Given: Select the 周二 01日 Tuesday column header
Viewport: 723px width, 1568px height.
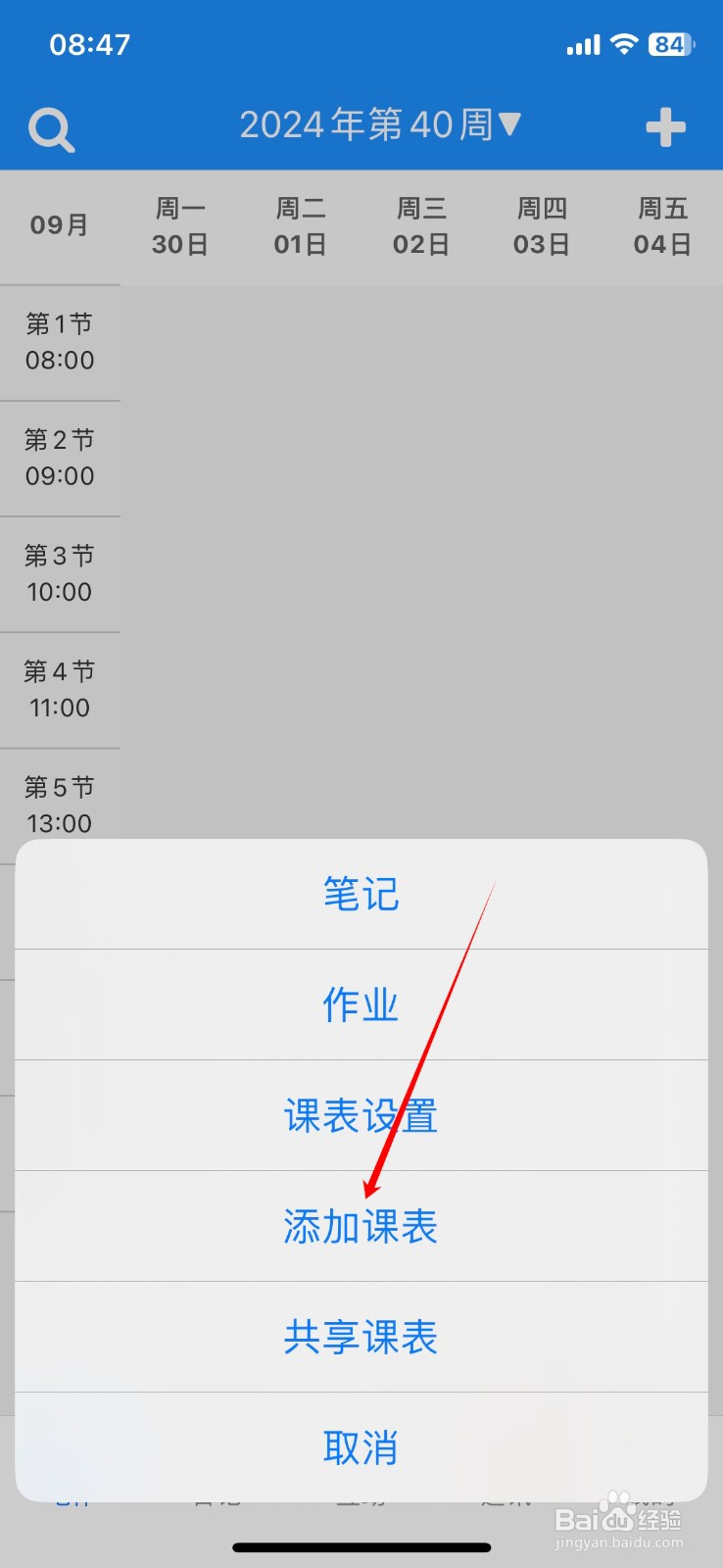Looking at the screenshot, I should (x=301, y=227).
